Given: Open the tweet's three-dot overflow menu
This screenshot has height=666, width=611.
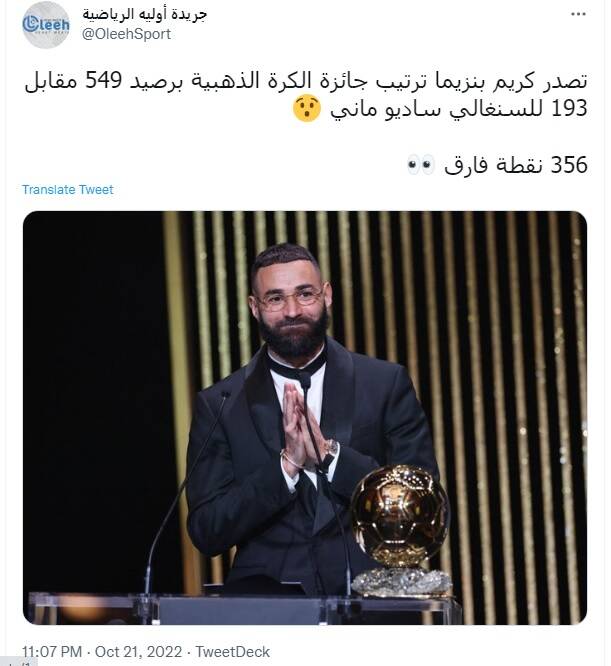Looking at the screenshot, I should coord(578,16).
